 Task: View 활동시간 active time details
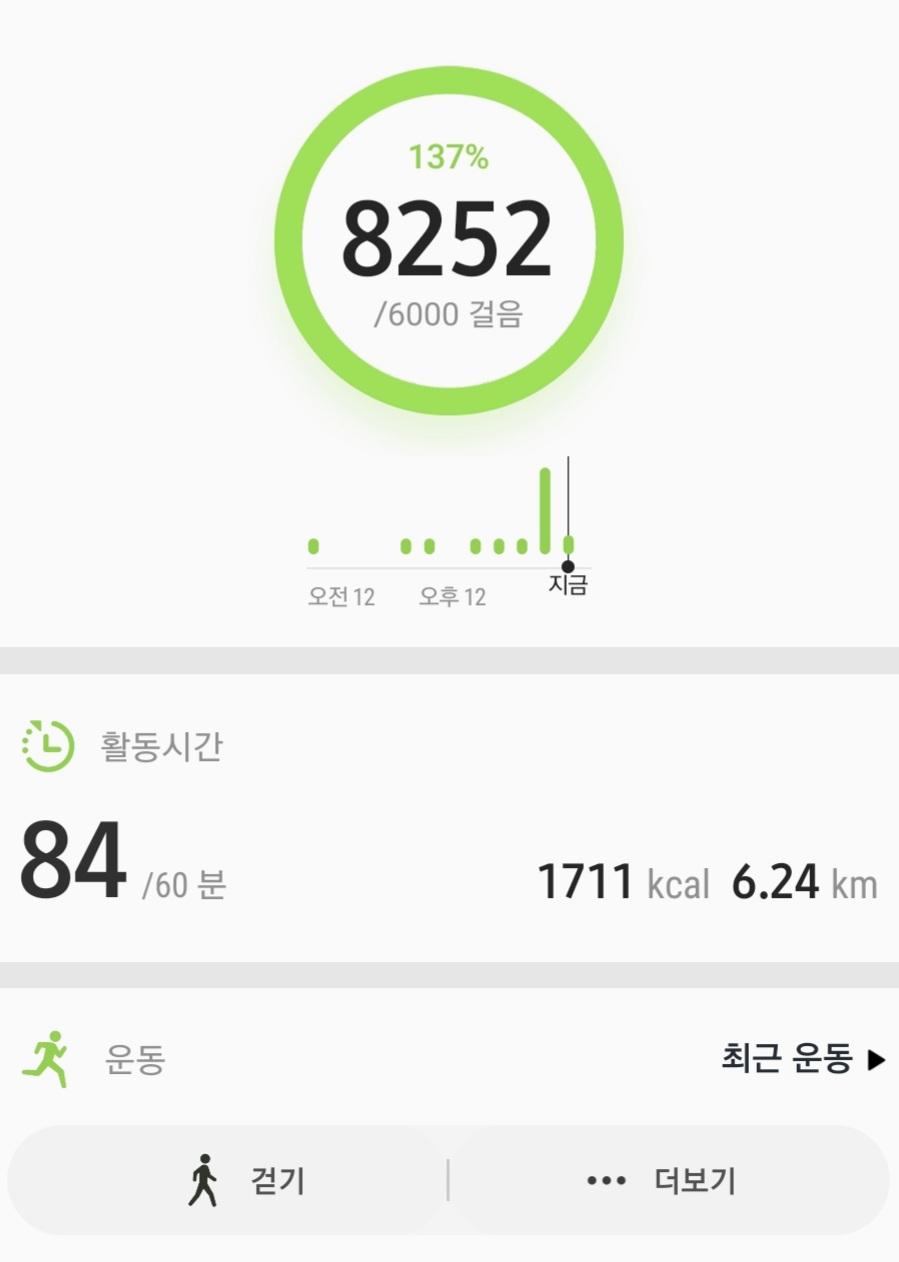(160, 748)
